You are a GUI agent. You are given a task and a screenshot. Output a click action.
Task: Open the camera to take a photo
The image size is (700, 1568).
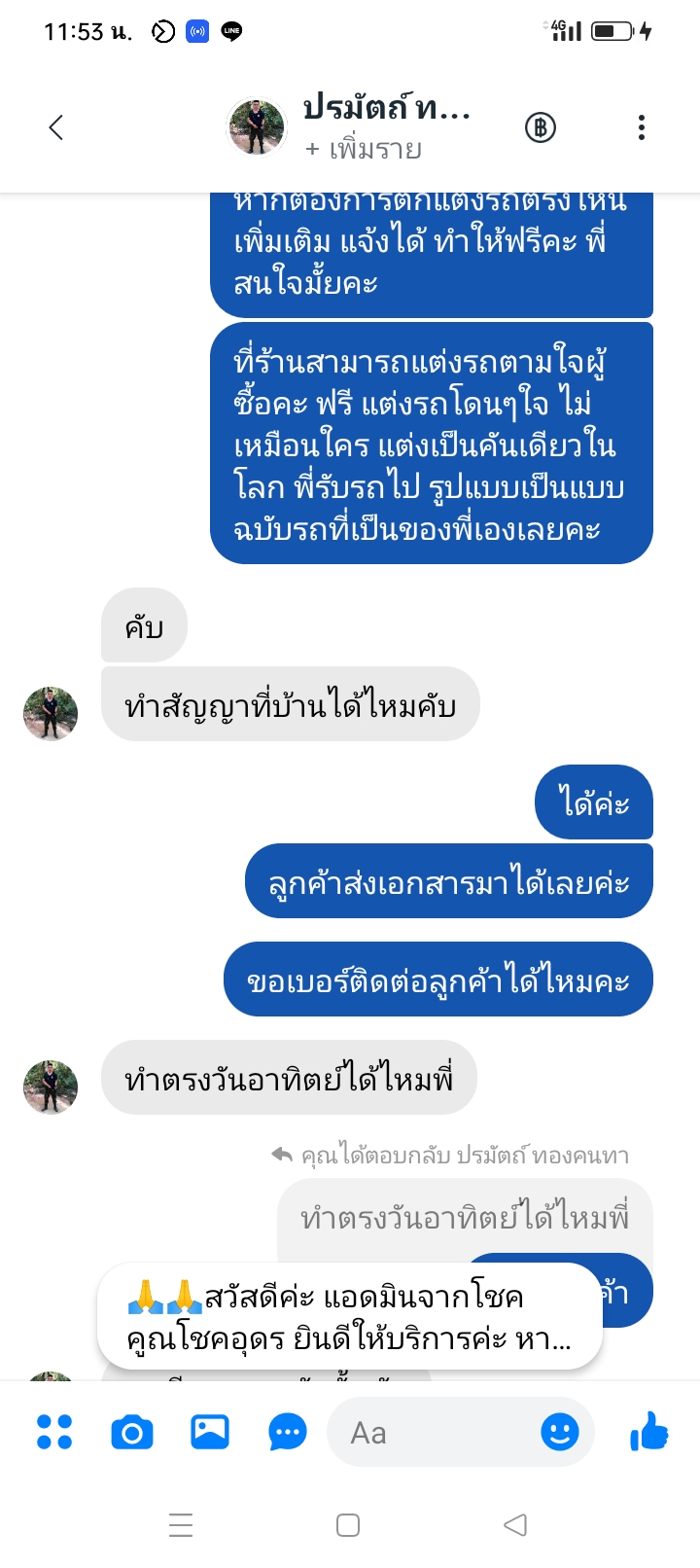coord(132,1432)
